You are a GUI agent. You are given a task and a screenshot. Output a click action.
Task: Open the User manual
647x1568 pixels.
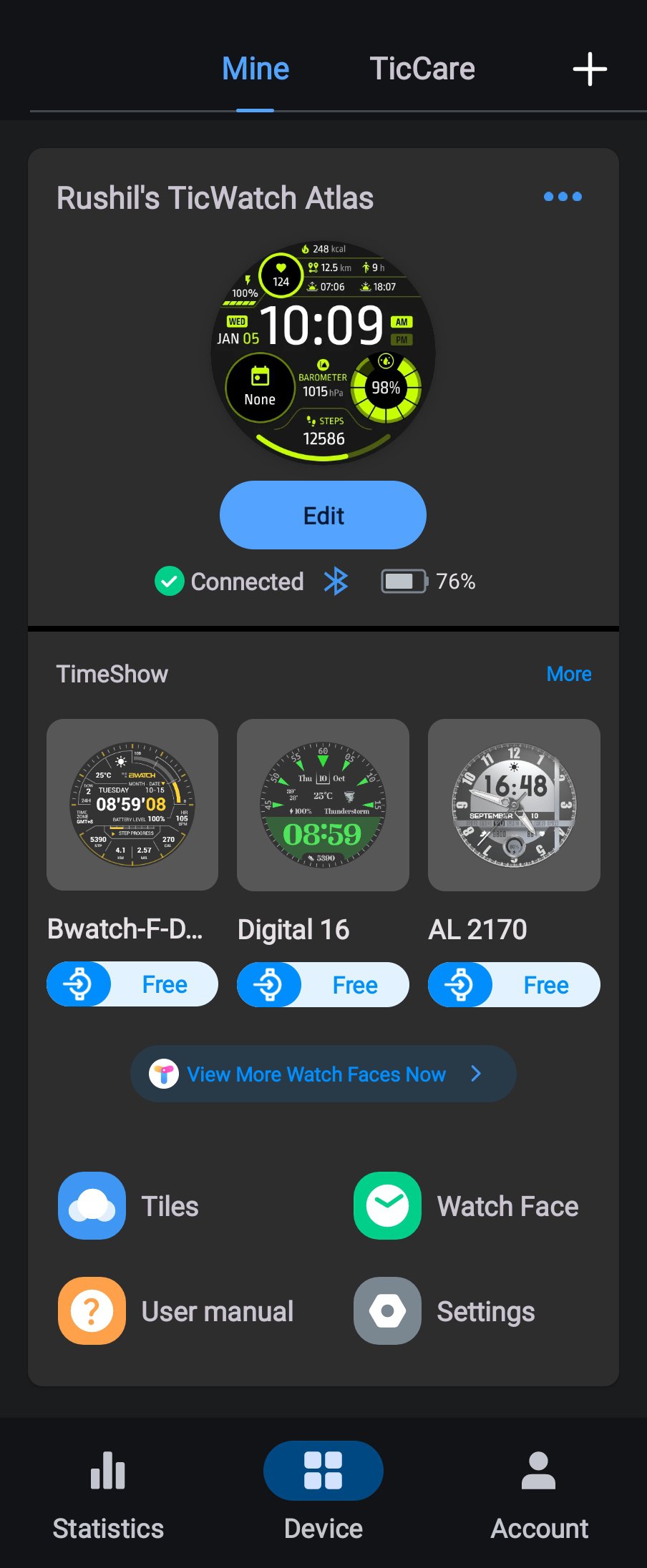(x=176, y=1311)
